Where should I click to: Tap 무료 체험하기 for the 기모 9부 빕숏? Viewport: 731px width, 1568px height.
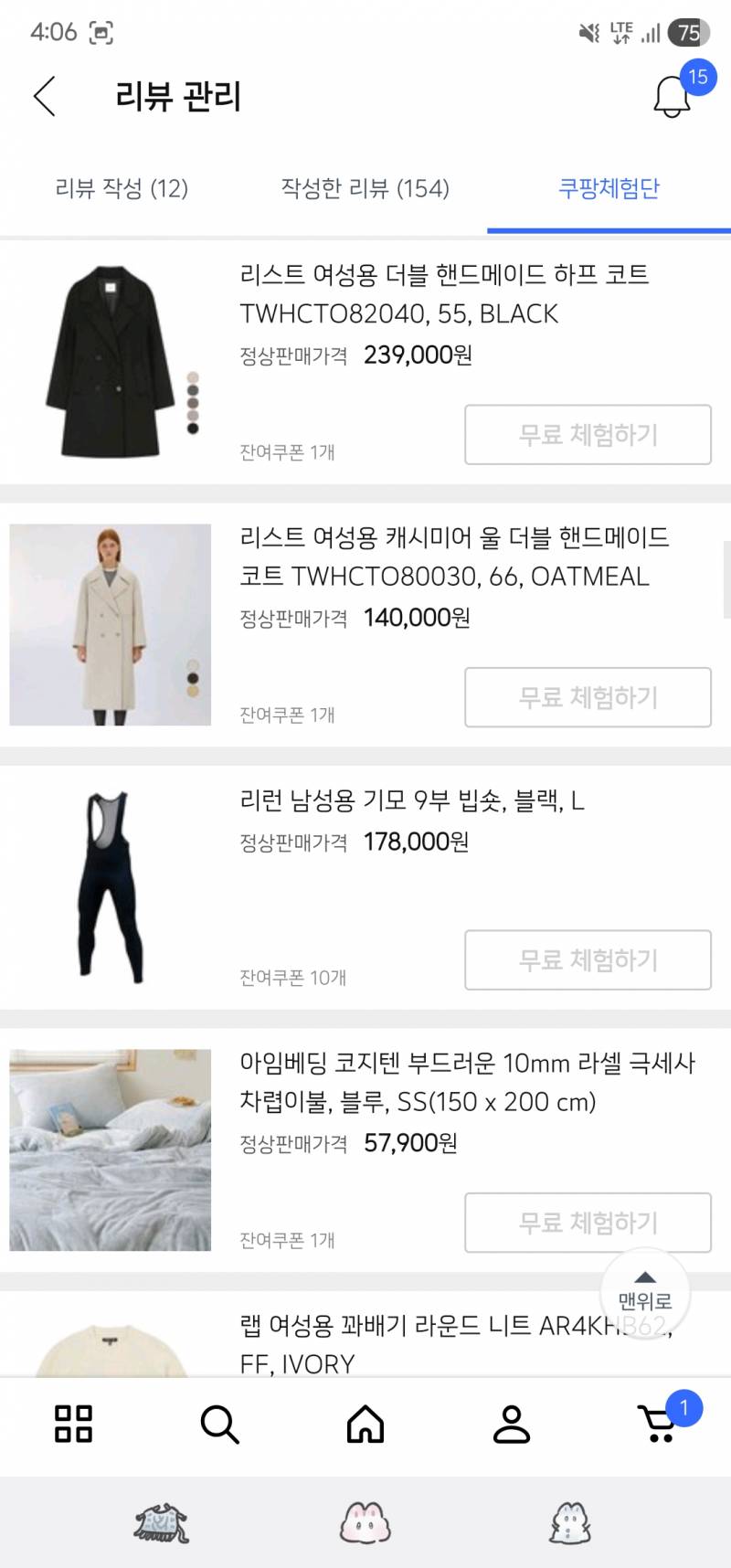(587, 960)
